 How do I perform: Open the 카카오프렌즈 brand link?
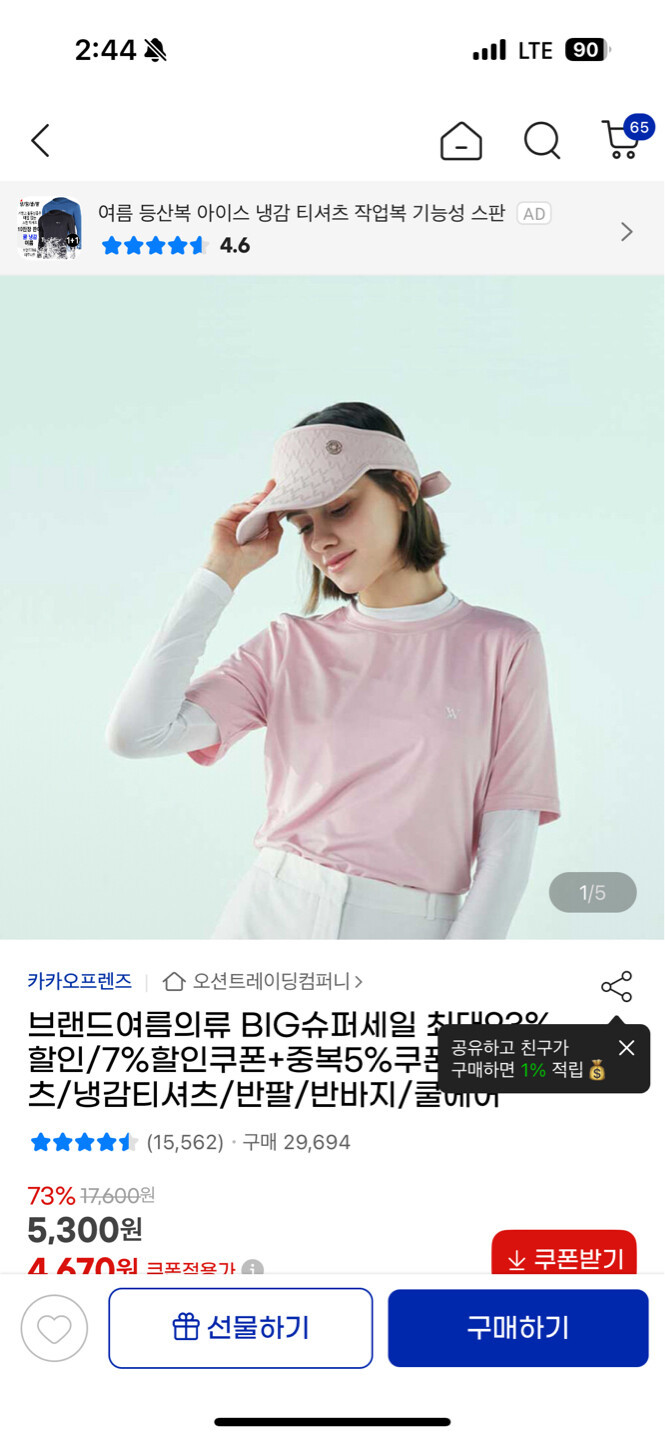pyautogui.click(x=79, y=981)
